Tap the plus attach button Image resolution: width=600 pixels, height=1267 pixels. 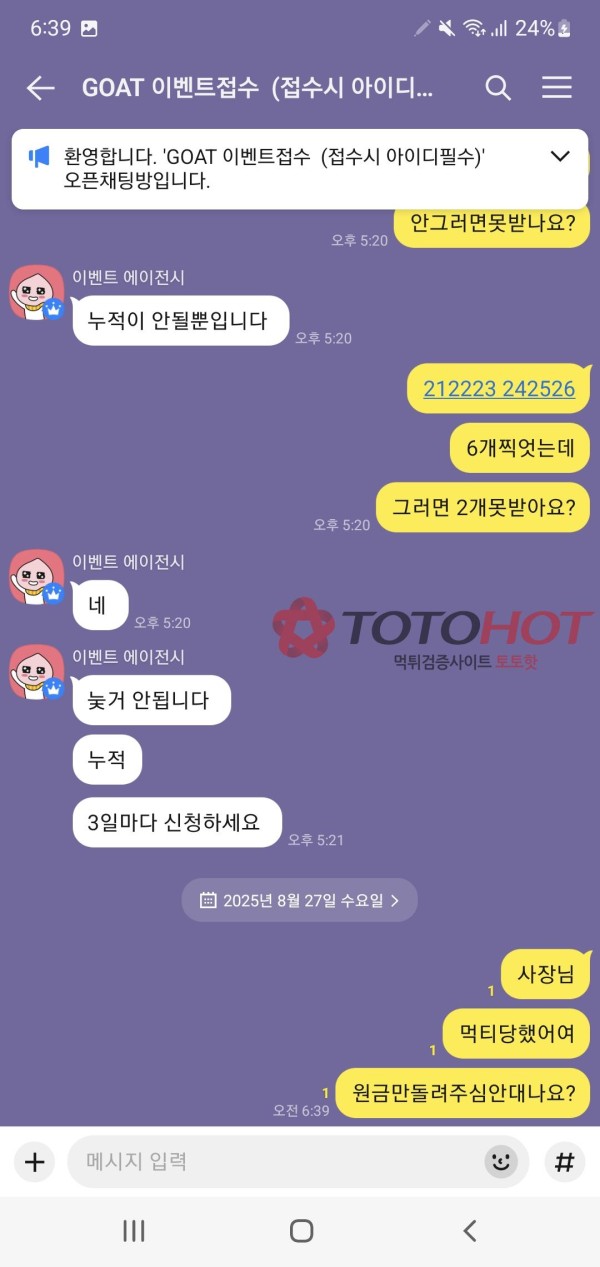click(35, 1162)
